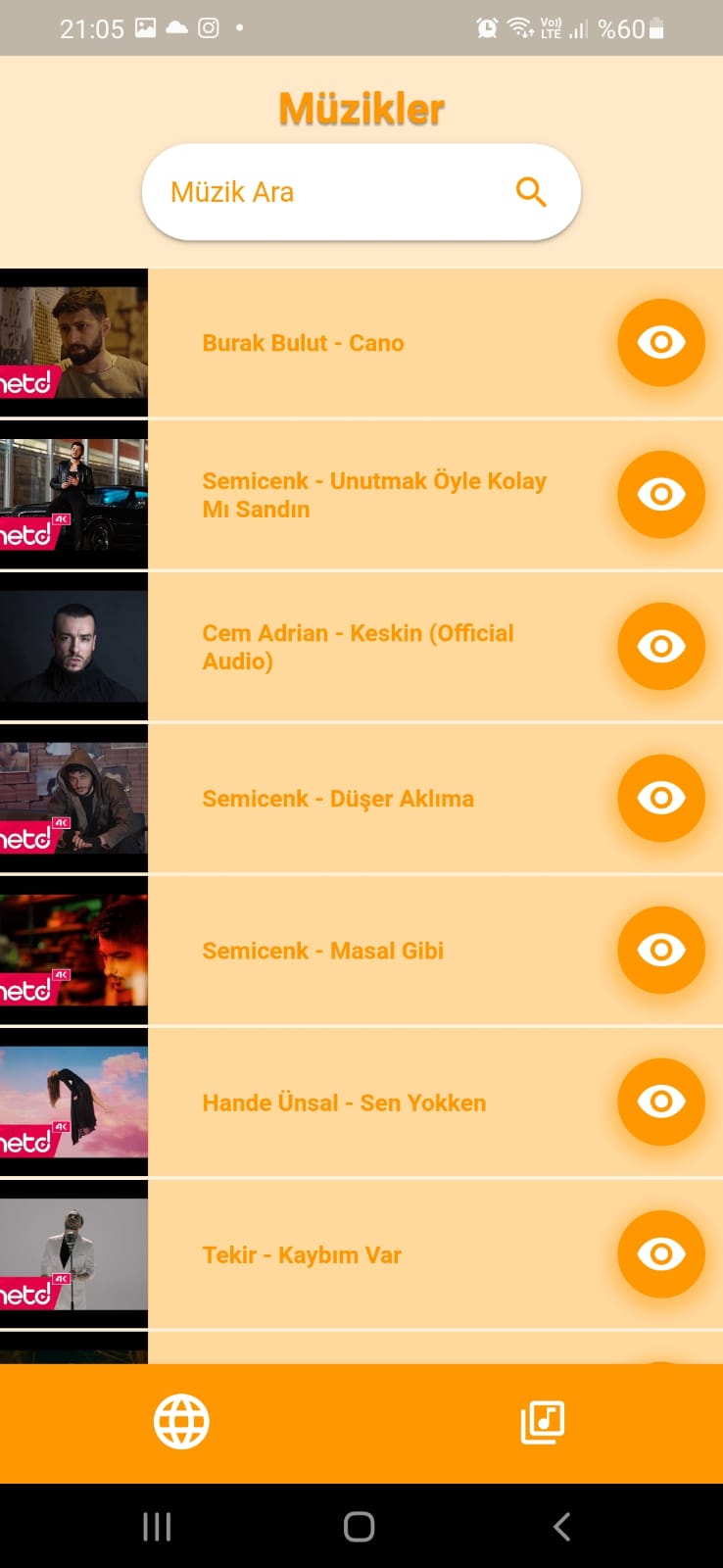Image resolution: width=723 pixels, height=1568 pixels.
Task: Tap the Android home button
Action: click(358, 1525)
